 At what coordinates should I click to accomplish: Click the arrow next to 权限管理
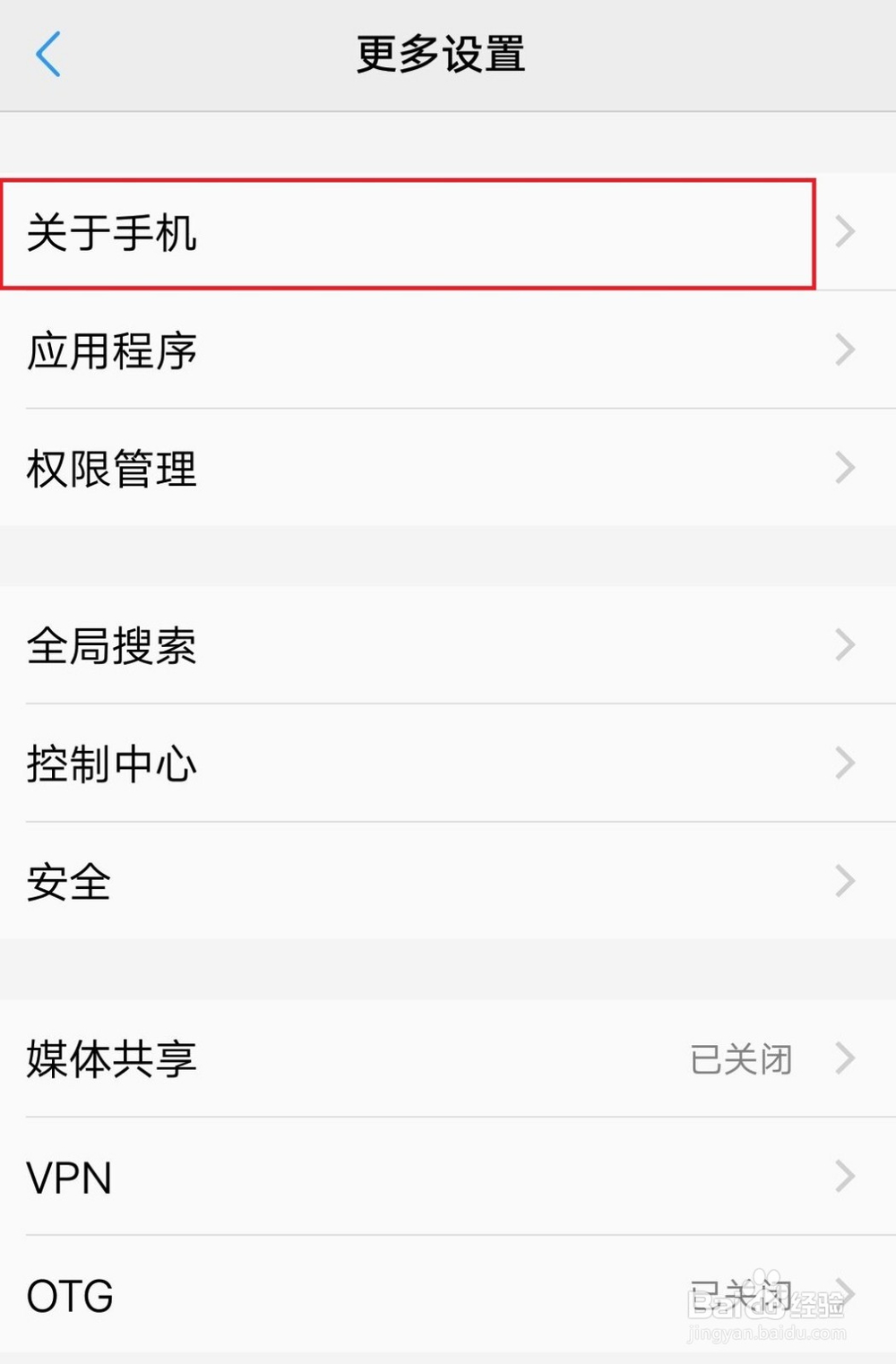[843, 468]
